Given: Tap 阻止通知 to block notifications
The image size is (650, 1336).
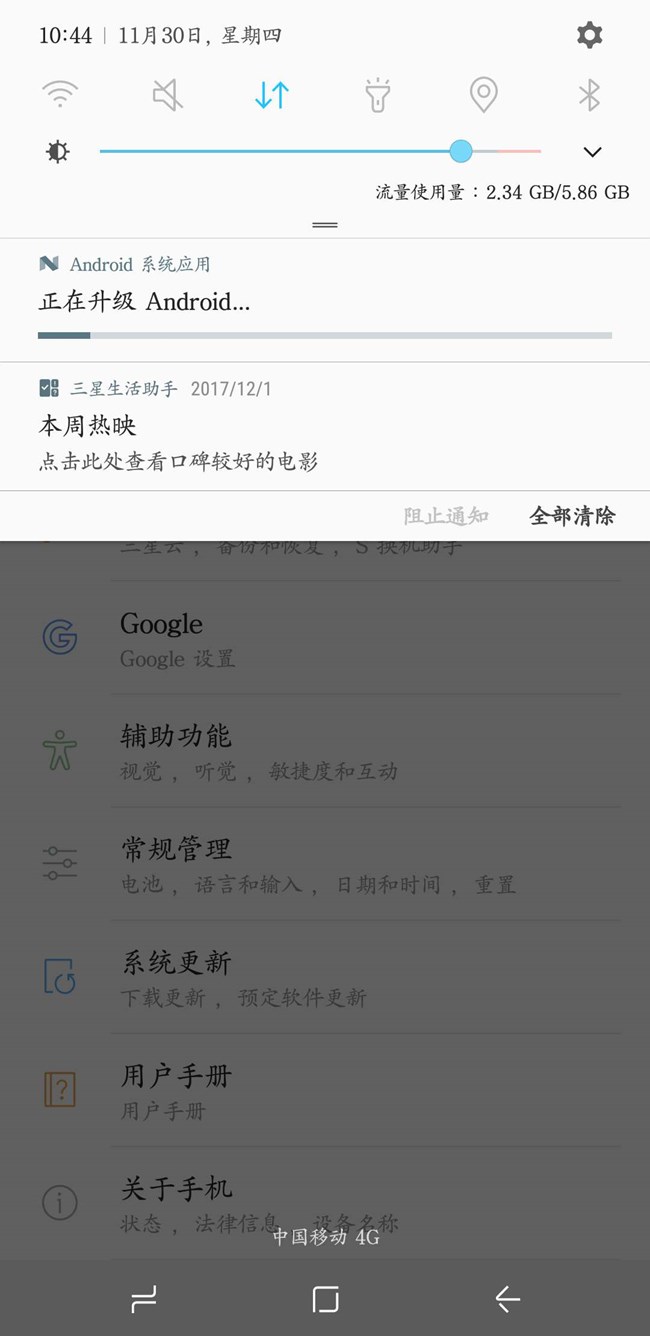Looking at the screenshot, I should click(446, 516).
